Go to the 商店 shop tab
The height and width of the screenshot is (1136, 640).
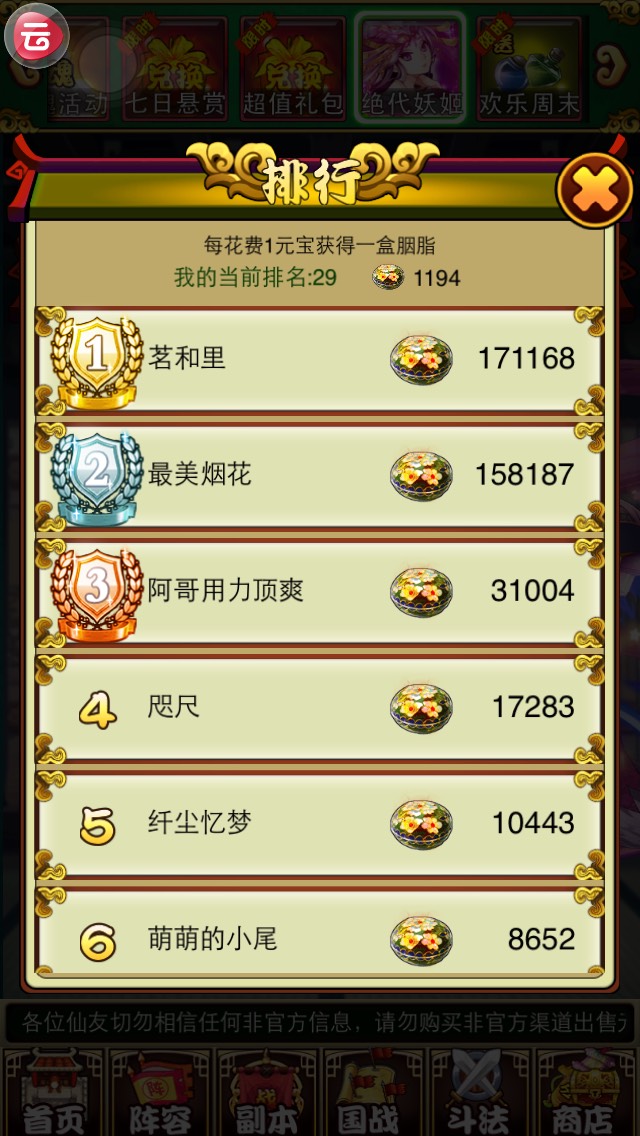585,1094
